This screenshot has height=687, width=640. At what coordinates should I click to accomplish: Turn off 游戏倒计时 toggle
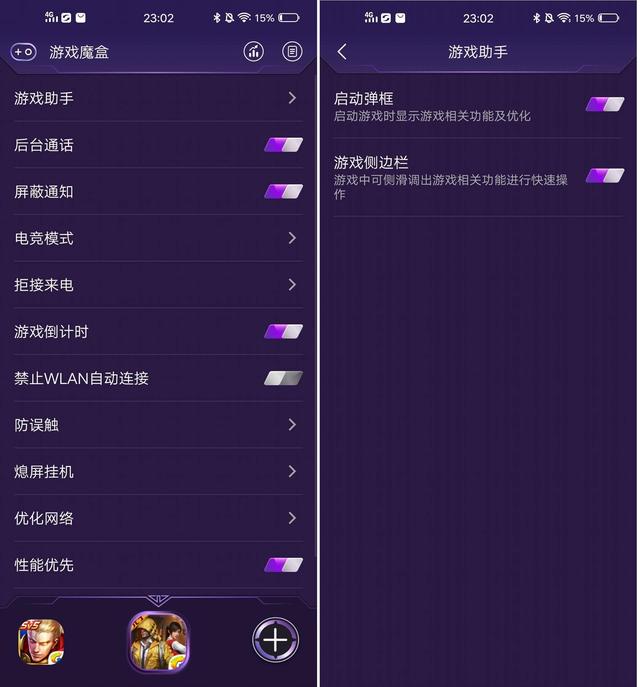[x=283, y=331]
